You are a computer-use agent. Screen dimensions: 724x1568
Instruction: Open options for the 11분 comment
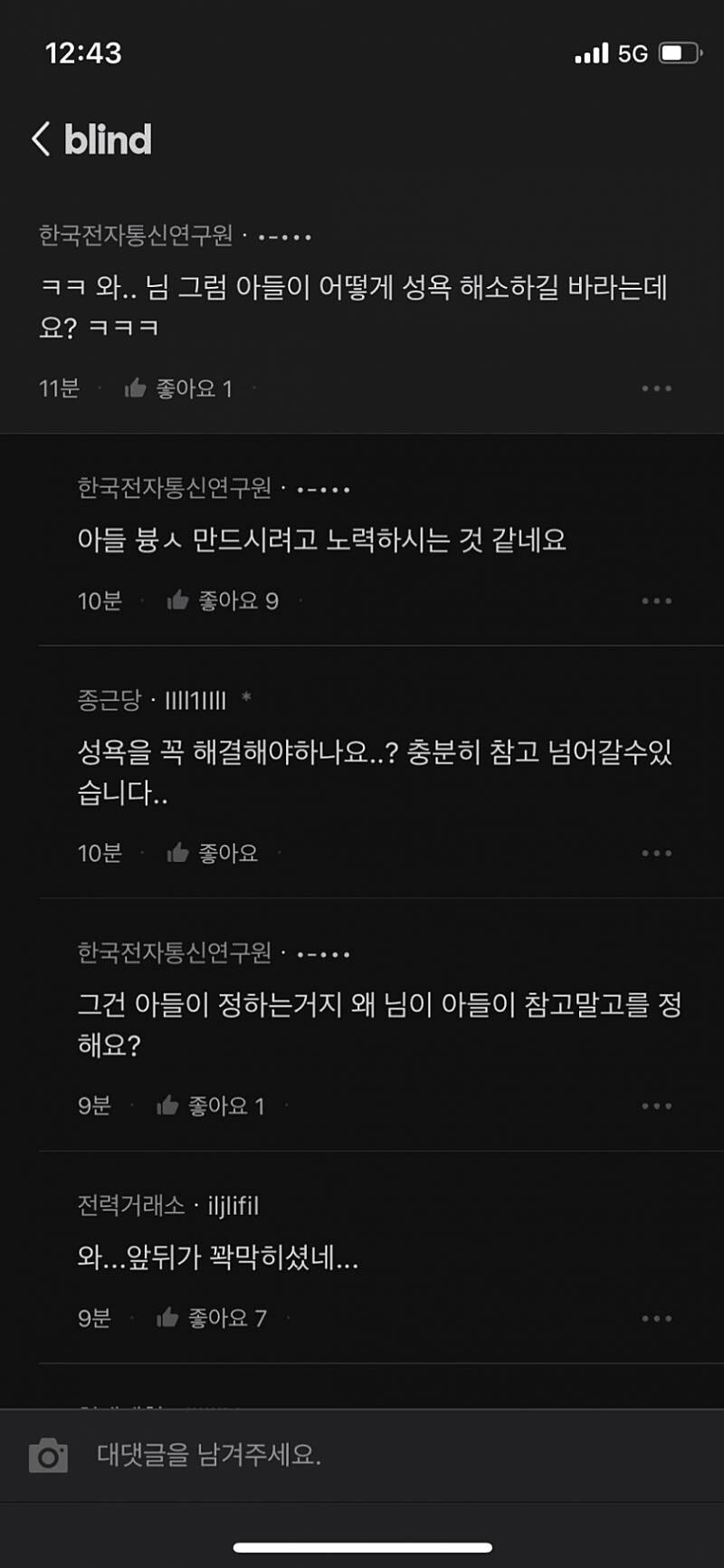[x=656, y=388]
